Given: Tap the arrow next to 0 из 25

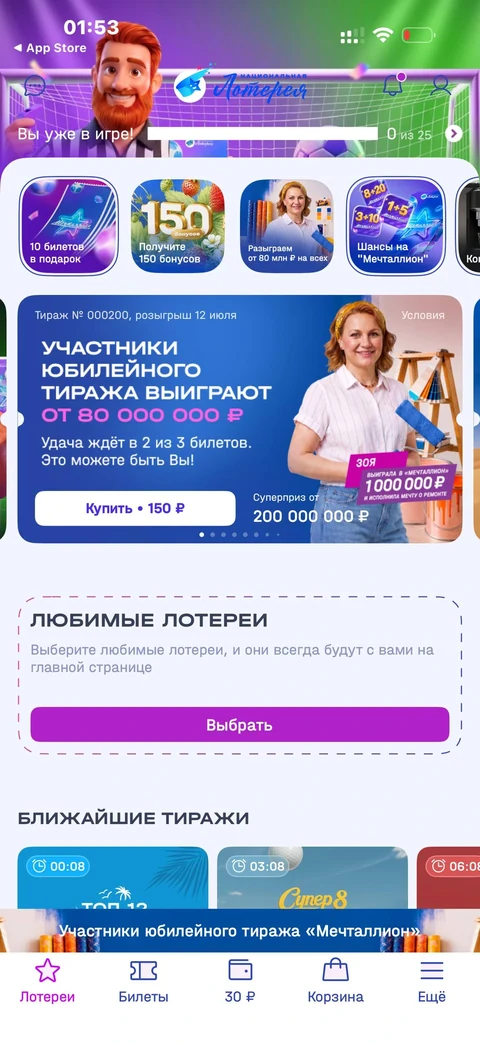Looking at the screenshot, I should tap(453, 134).
